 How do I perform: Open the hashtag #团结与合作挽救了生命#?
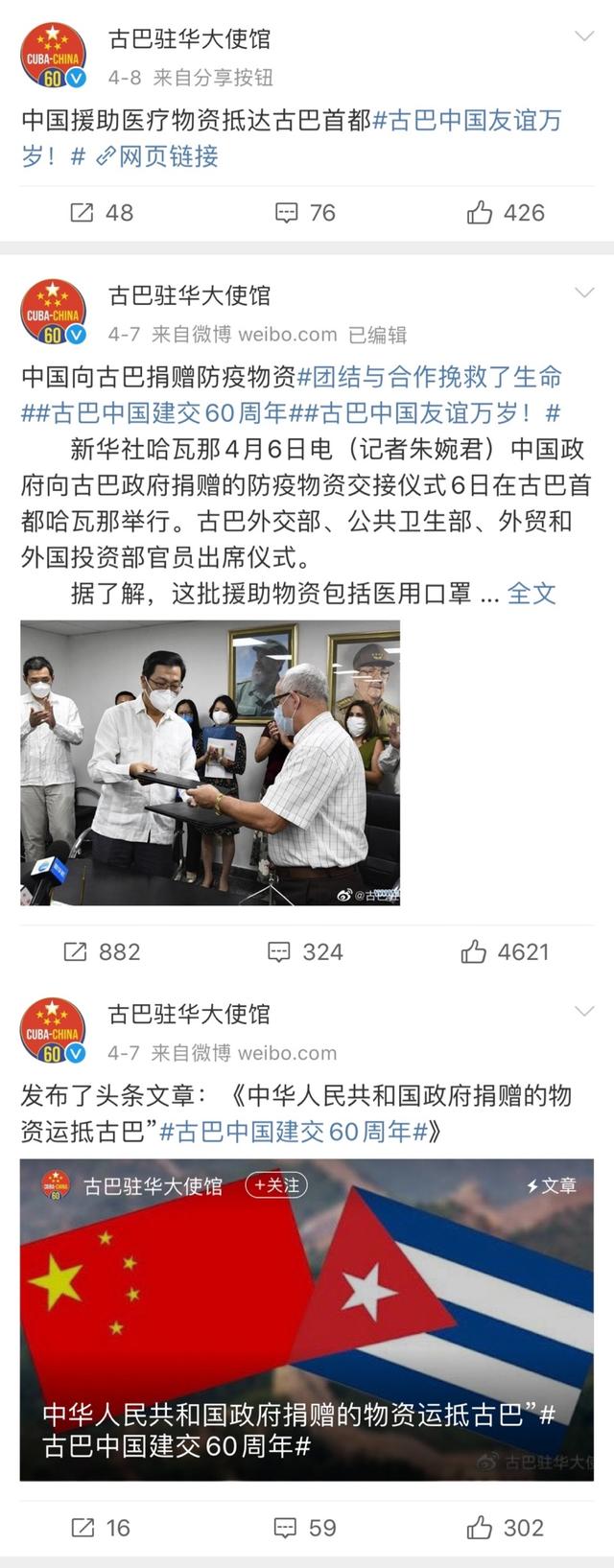pos(429,377)
